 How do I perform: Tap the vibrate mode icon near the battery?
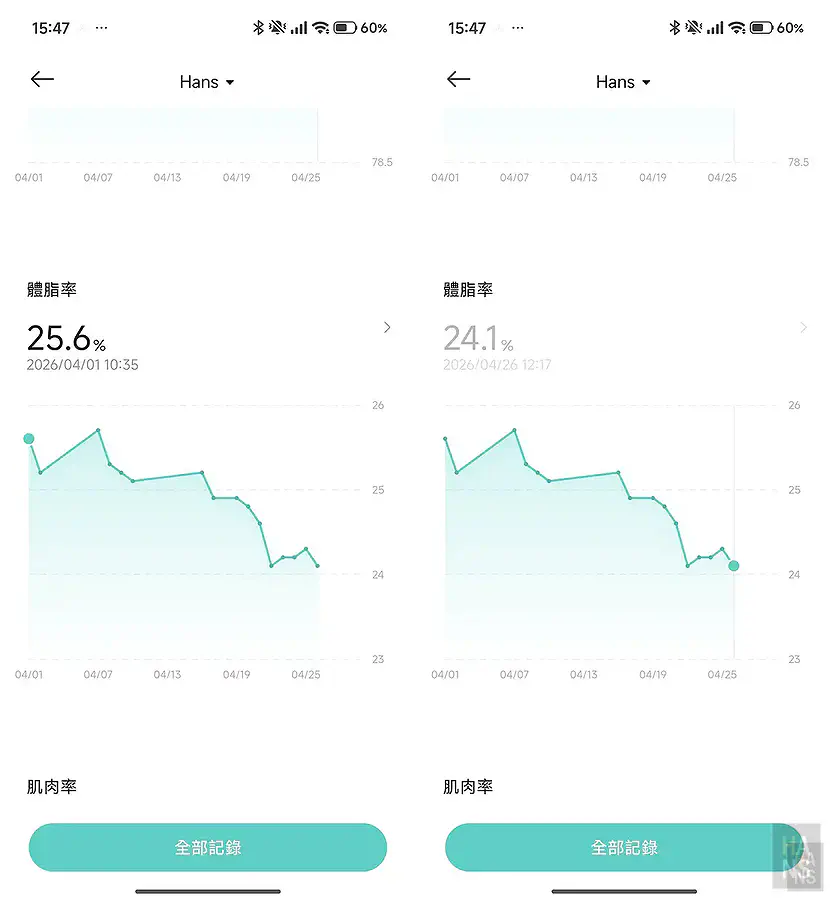275,28
